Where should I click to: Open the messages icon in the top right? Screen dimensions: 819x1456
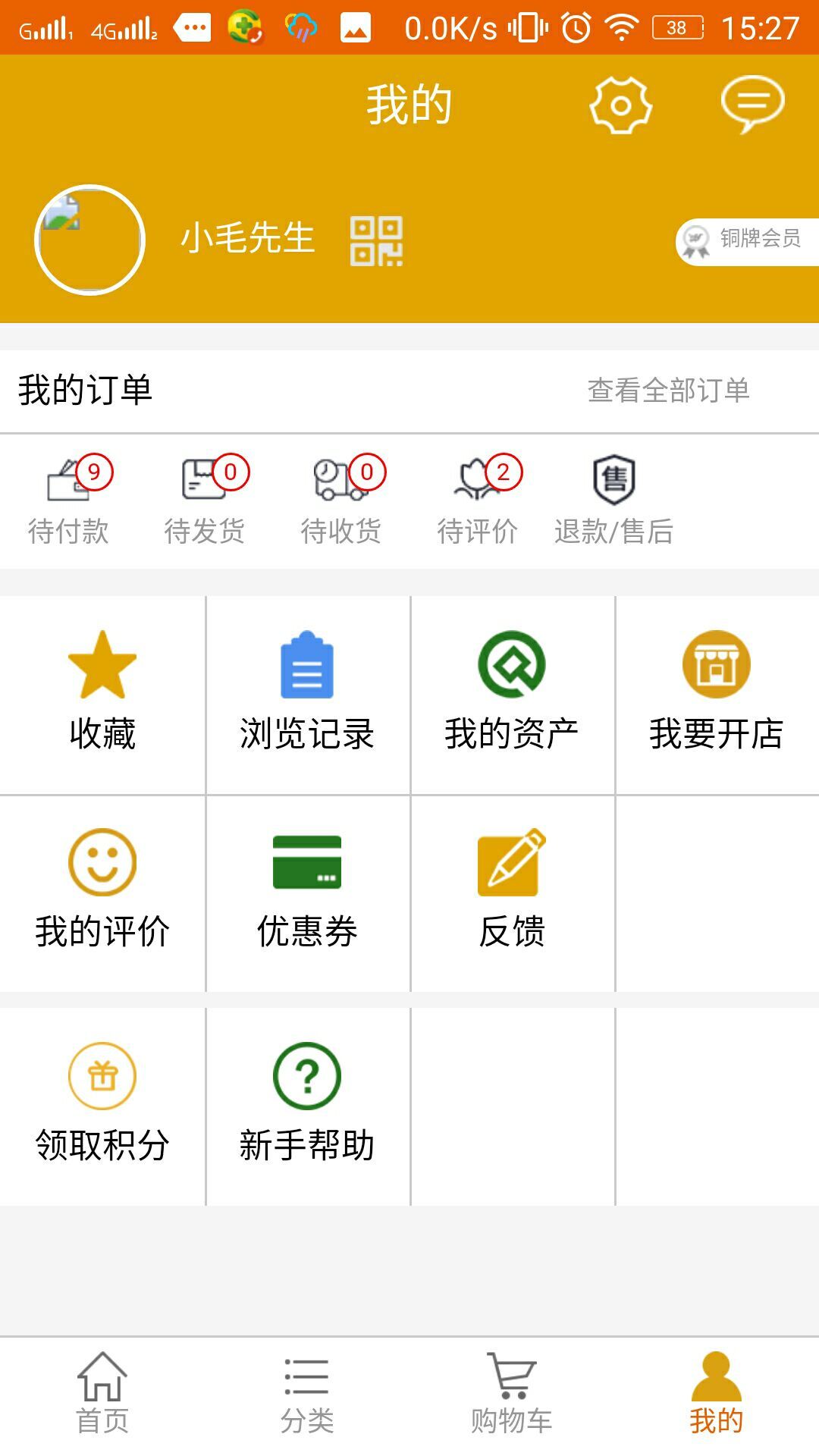coord(753,104)
